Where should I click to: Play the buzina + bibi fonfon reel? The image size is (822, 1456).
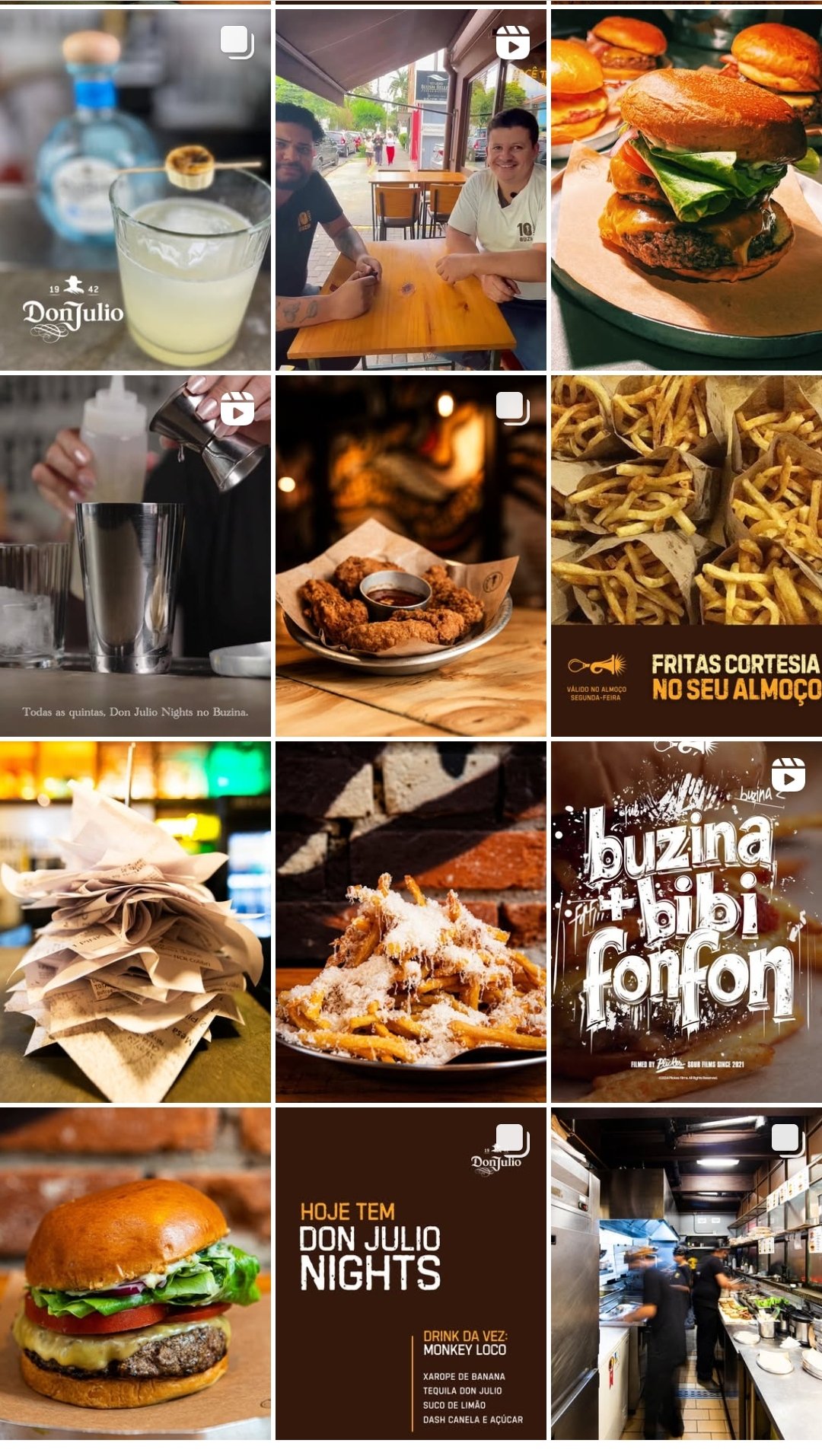tap(687, 922)
